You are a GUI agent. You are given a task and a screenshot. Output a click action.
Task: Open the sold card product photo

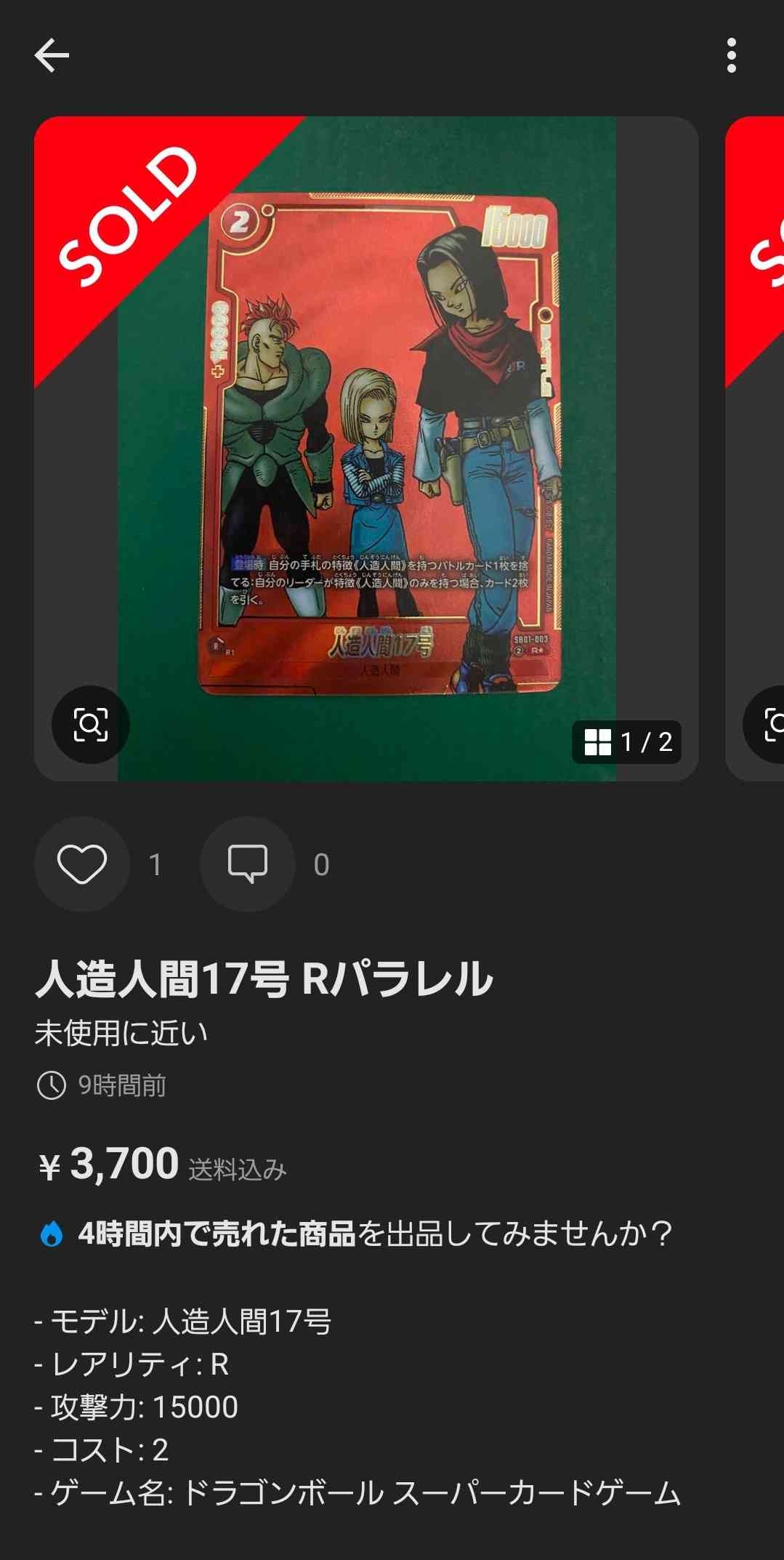tap(378, 443)
